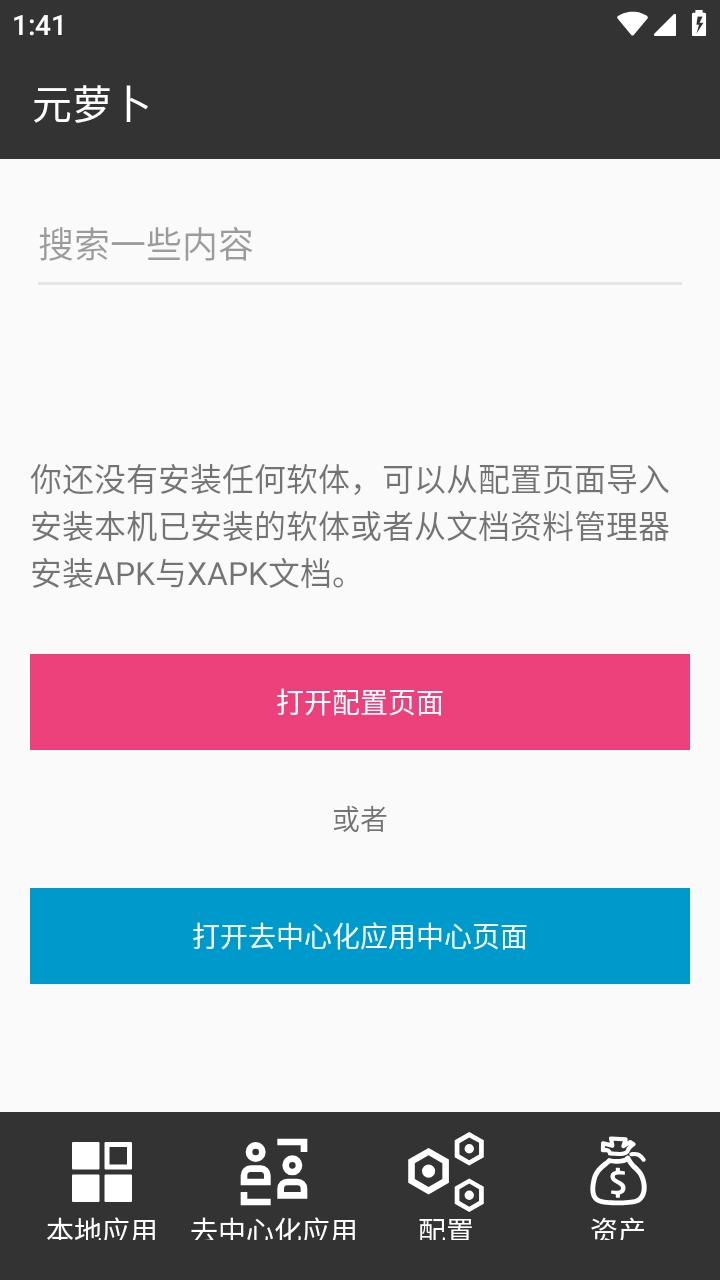This screenshot has height=1280, width=720.
Task: Tap the charging battery icon
Action: tap(697, 22)
